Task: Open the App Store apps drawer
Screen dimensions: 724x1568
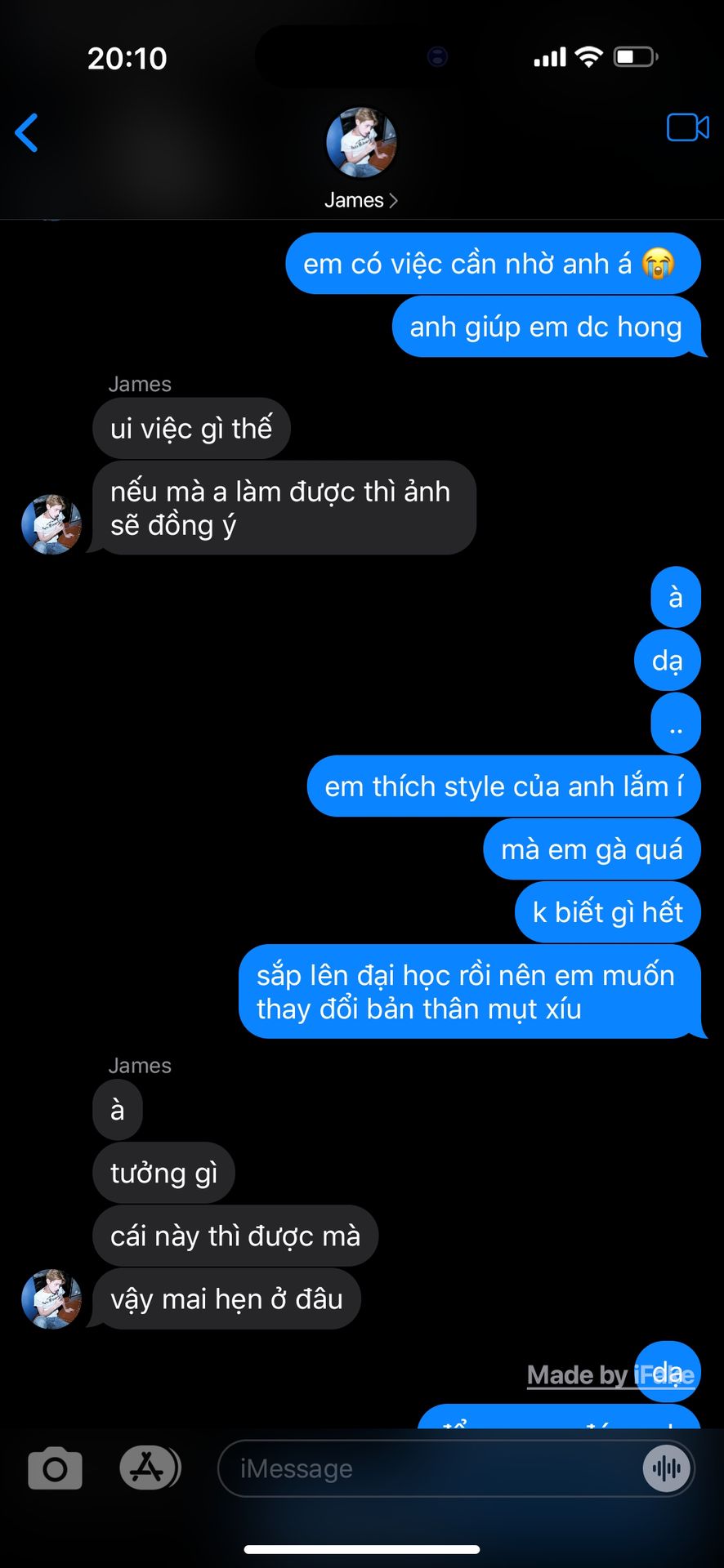Action: pyautogui.click(x=149, y=1468)
